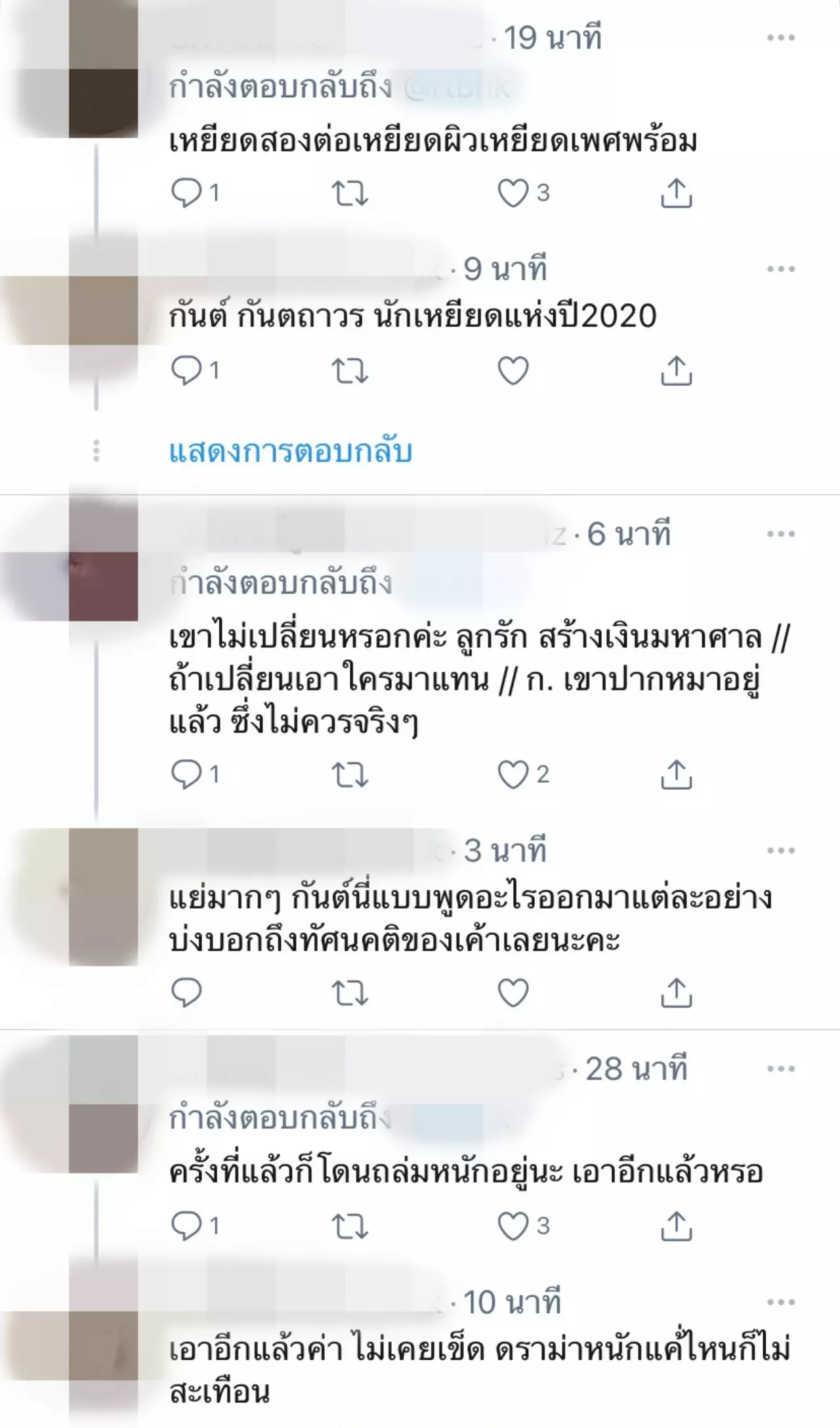Open overflow menu on the 19 นาที tweet

tap(780, 38)
